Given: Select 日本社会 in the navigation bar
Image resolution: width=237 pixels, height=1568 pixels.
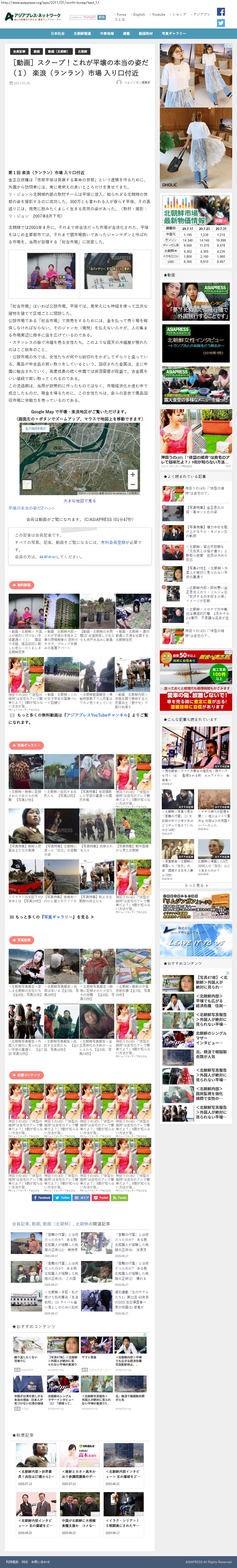Looking at the screenshot, I should (58, 34).
